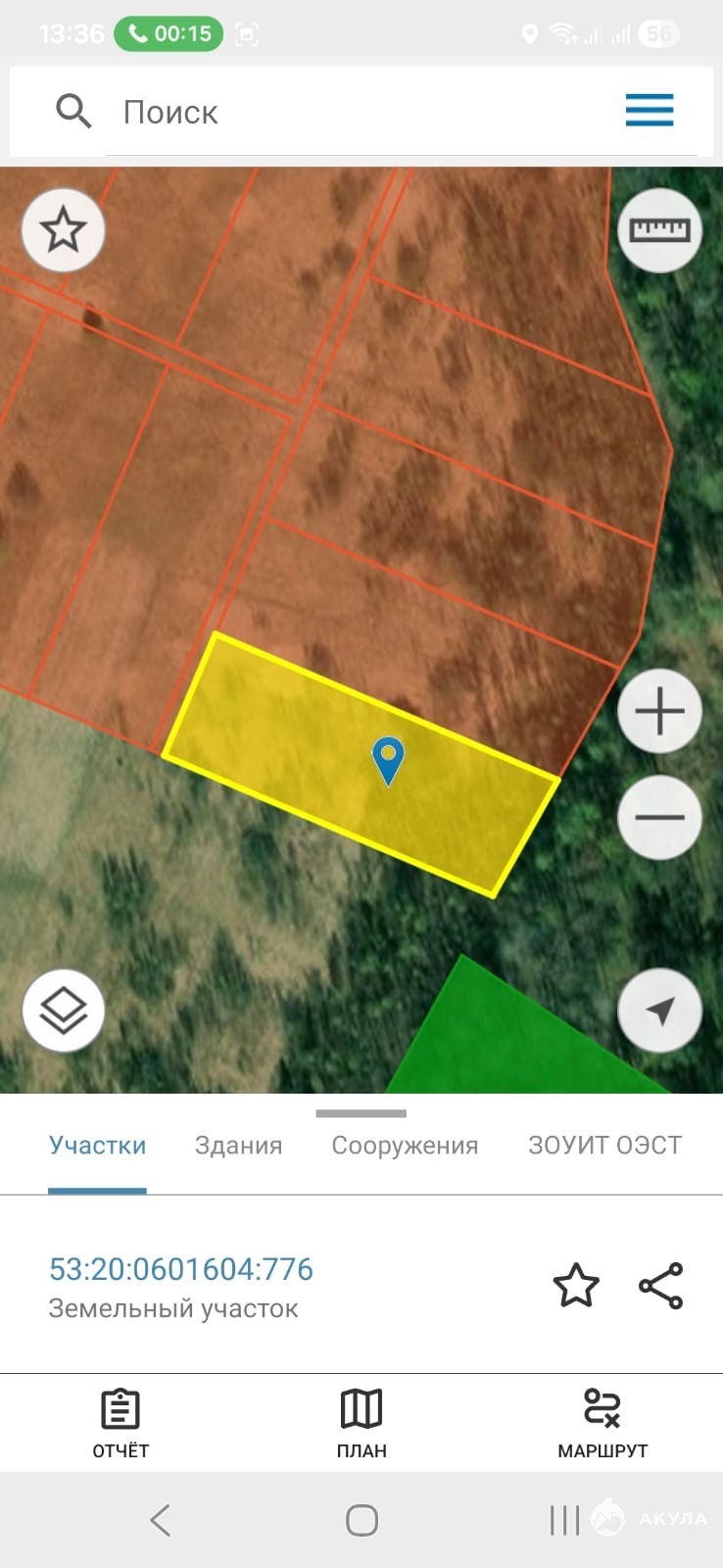The height and width of the screenshot is (1568, 723).
Task: Switch to the ЗОУИТ ОЭСТ tab
Action: click(x=604, y=1146)
